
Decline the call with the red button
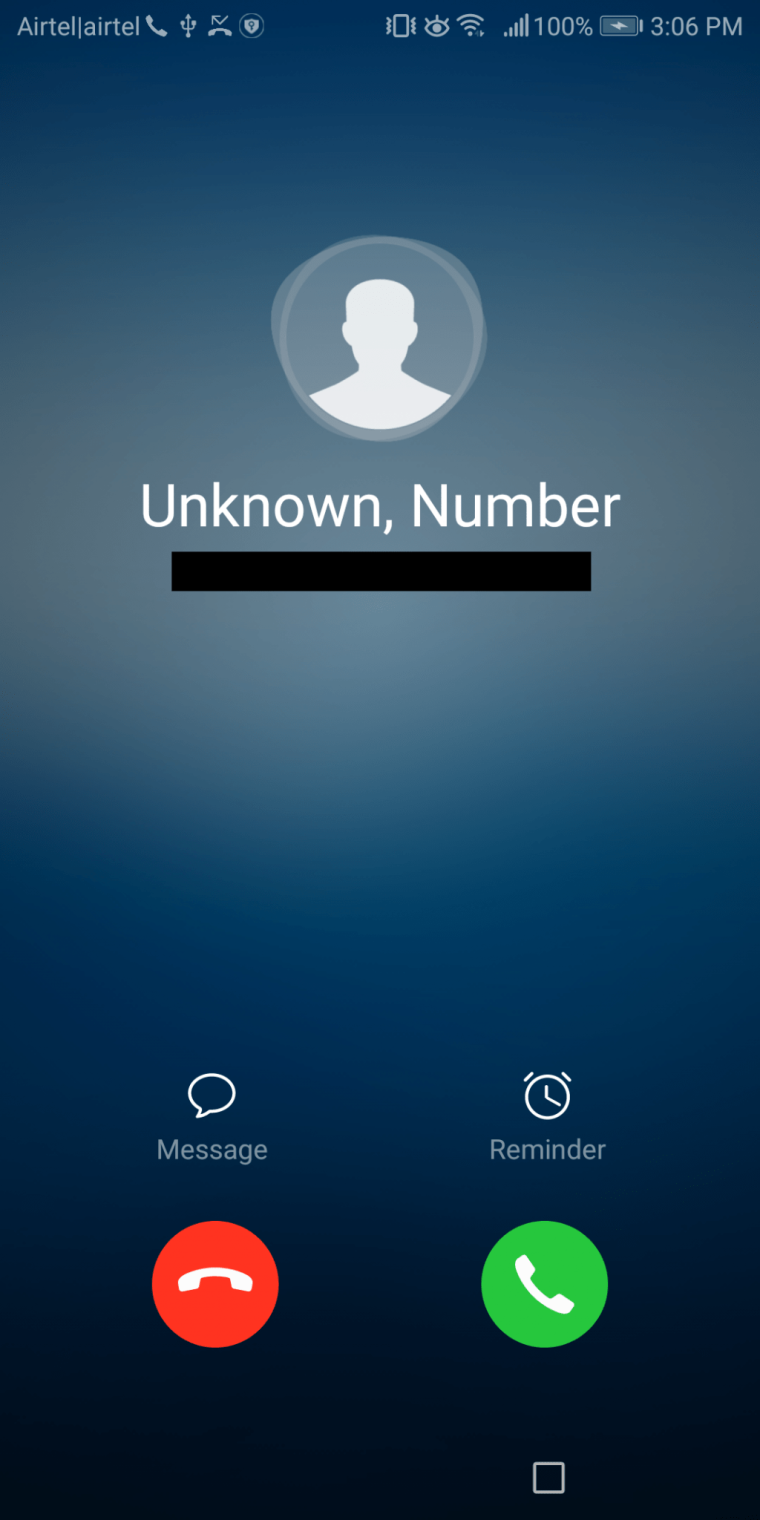[215, 1284]
